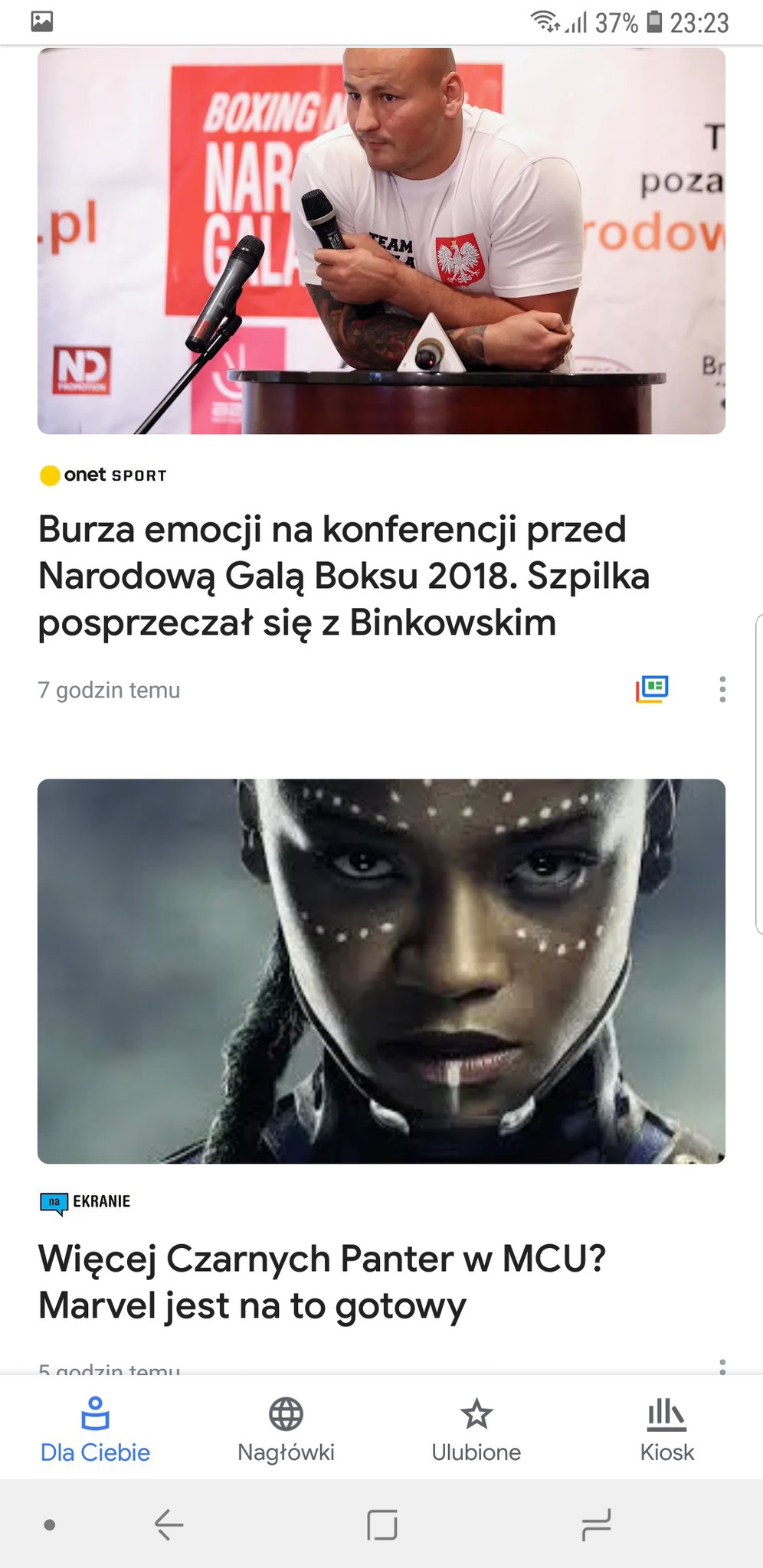Open overflow menu for the Marvel article
Viewport: 763px width, 1568px height.
tap(722, 1366)
